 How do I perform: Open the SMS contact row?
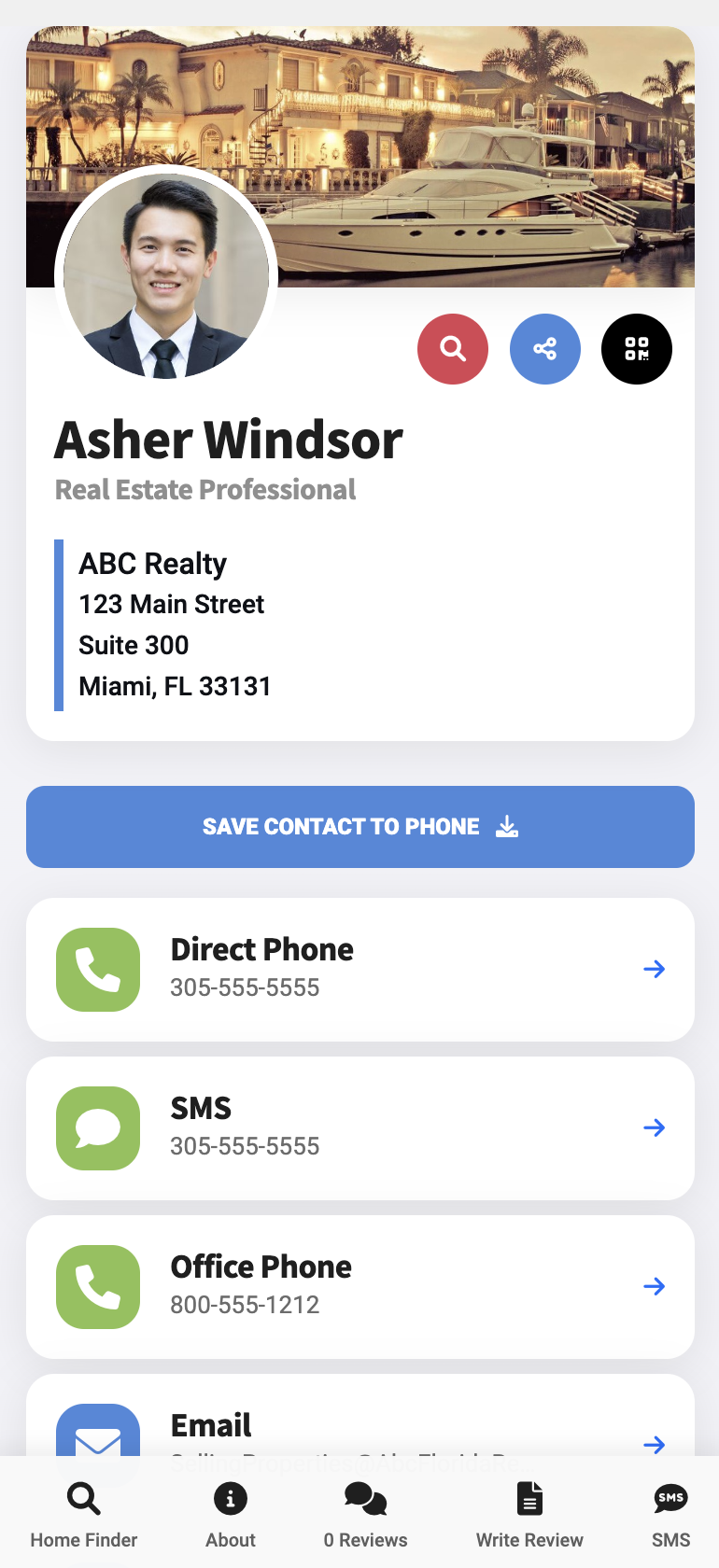360,1128
